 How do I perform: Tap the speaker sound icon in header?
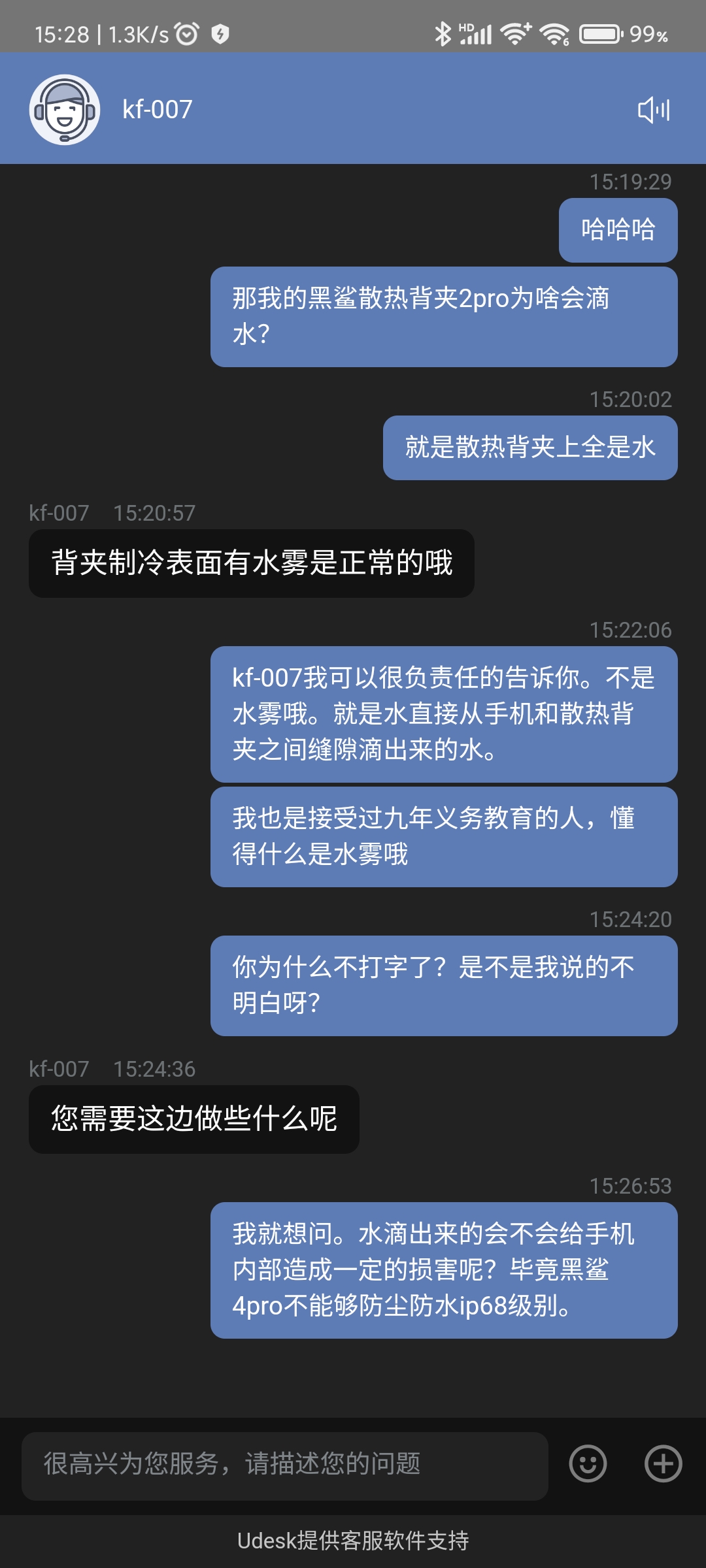[x=654, y=110]
